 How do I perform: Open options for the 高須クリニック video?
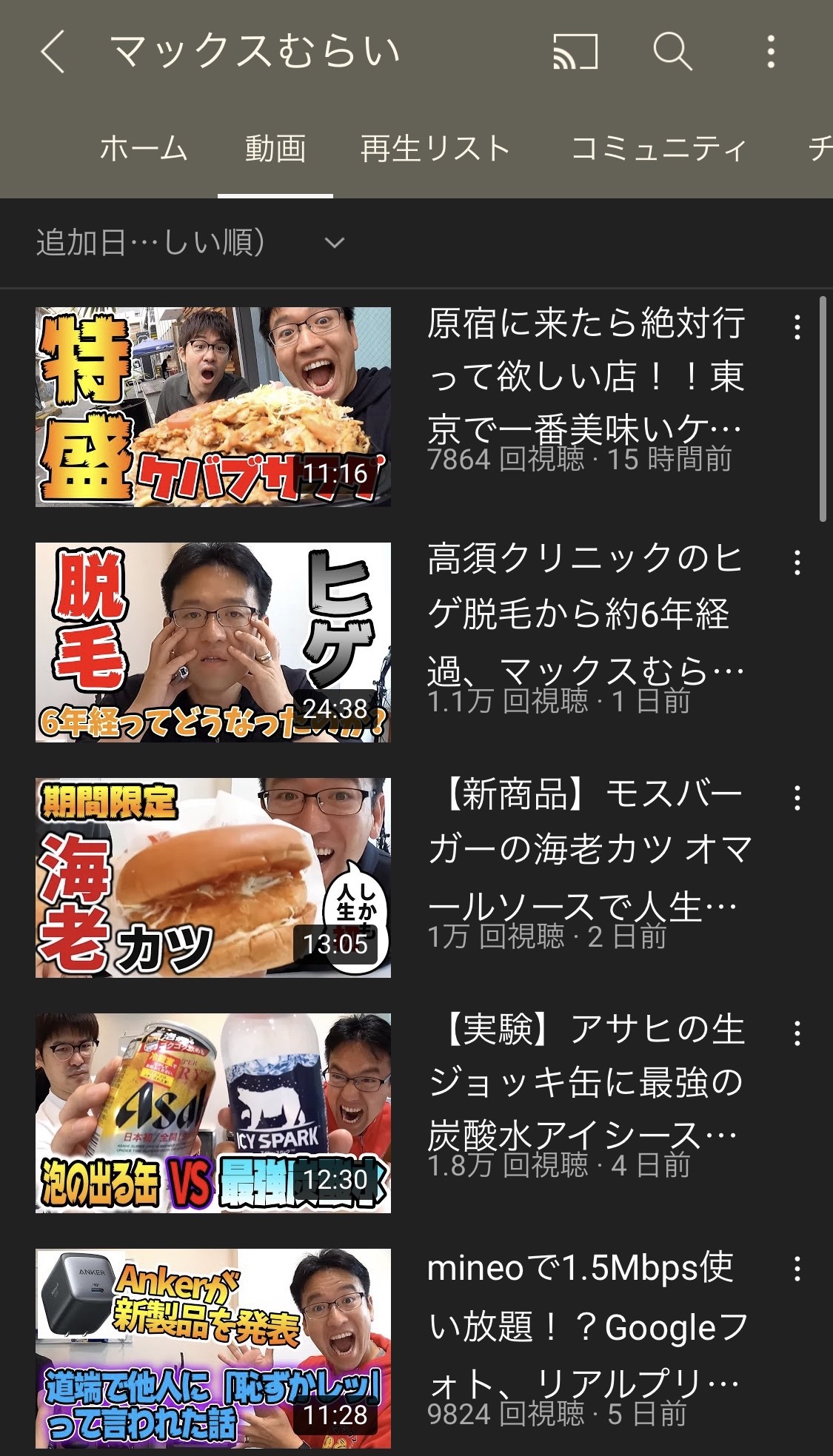797,563
